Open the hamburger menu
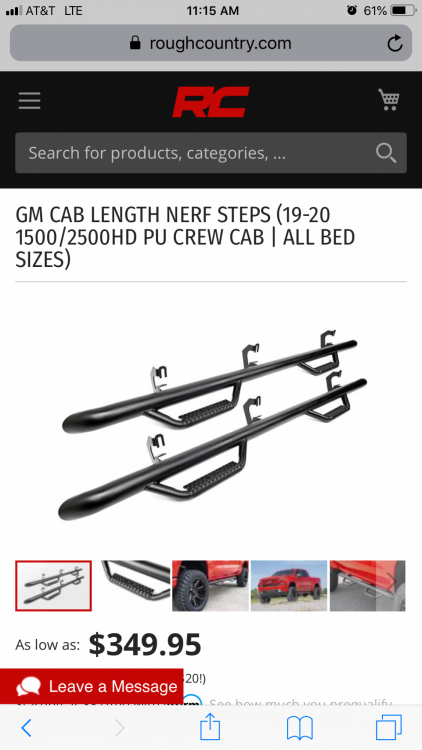Viewport: 422px width, 750px height. tap(30, 100)
